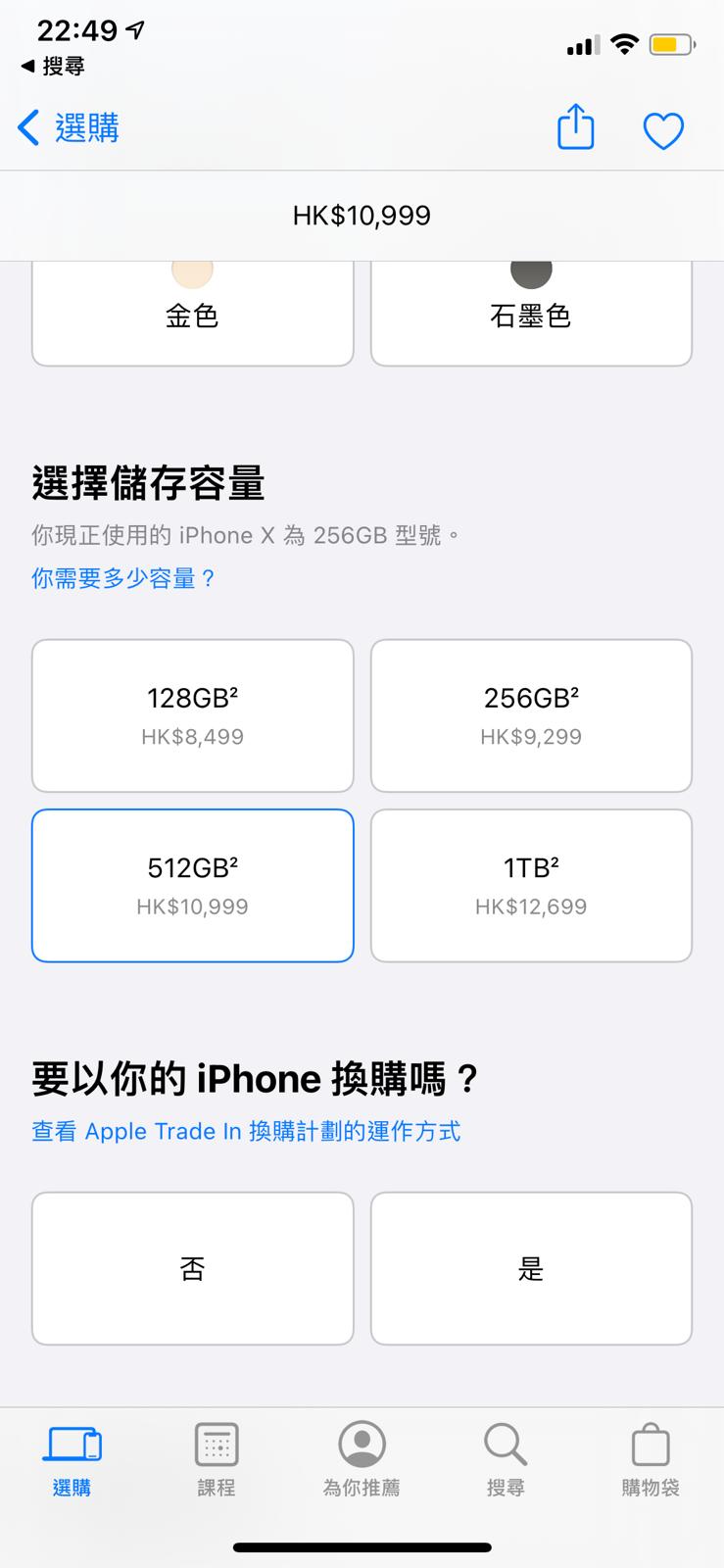
Task: Choose 是 for trade-in
Action: [531, 1268]
